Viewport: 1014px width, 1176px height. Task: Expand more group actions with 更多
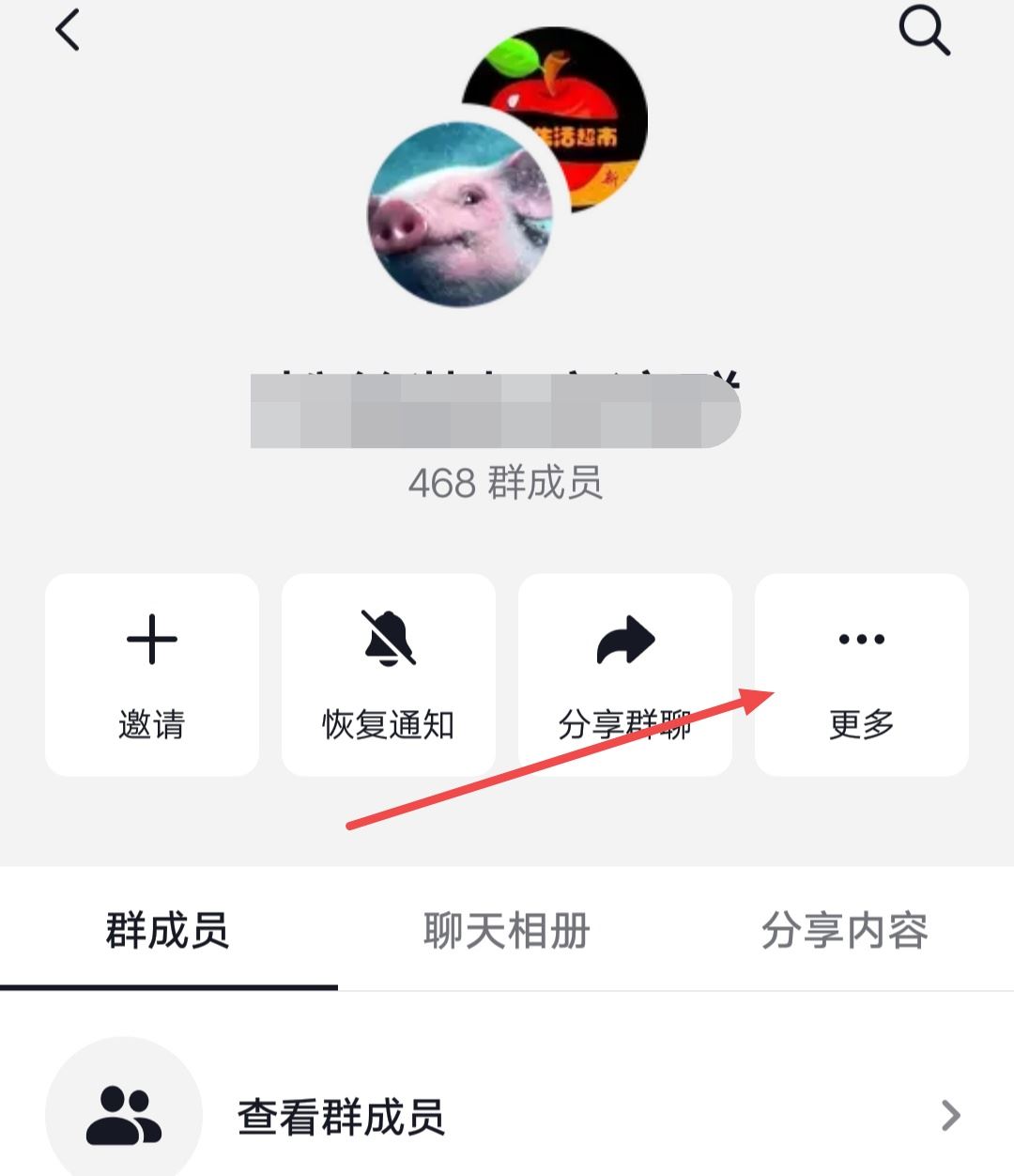coord(860,674)
